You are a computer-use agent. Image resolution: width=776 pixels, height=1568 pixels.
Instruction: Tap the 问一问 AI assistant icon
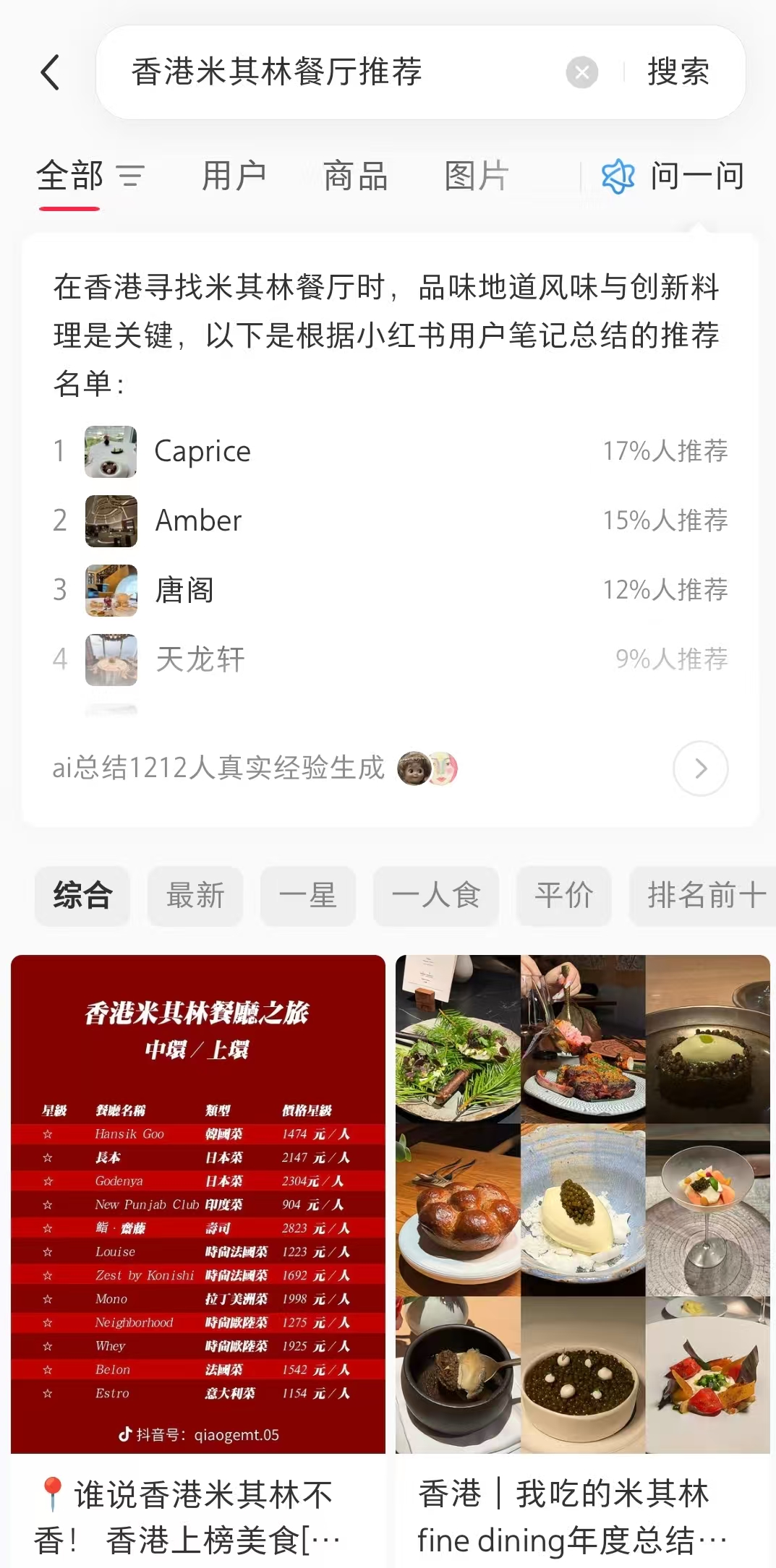click(618, 175)
